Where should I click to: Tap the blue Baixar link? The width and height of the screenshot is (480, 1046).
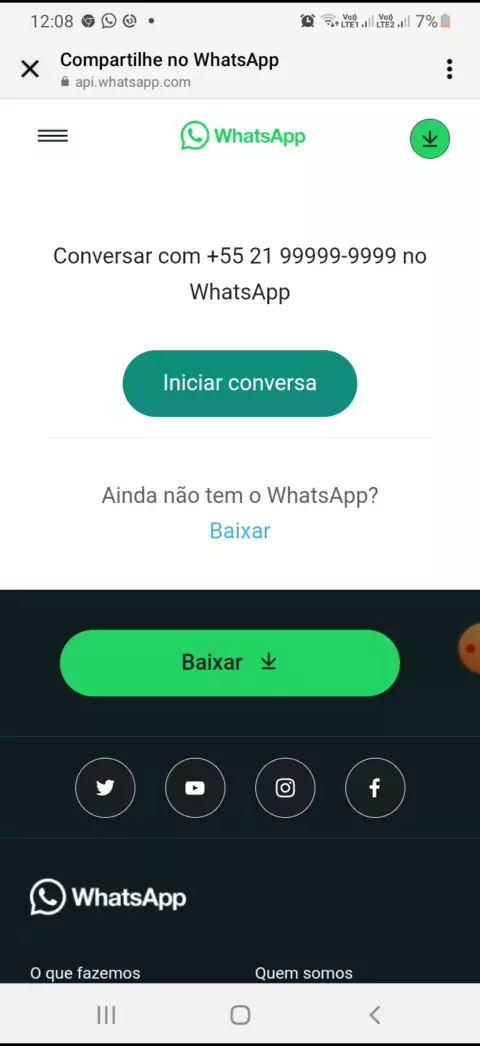coord(240,531)
